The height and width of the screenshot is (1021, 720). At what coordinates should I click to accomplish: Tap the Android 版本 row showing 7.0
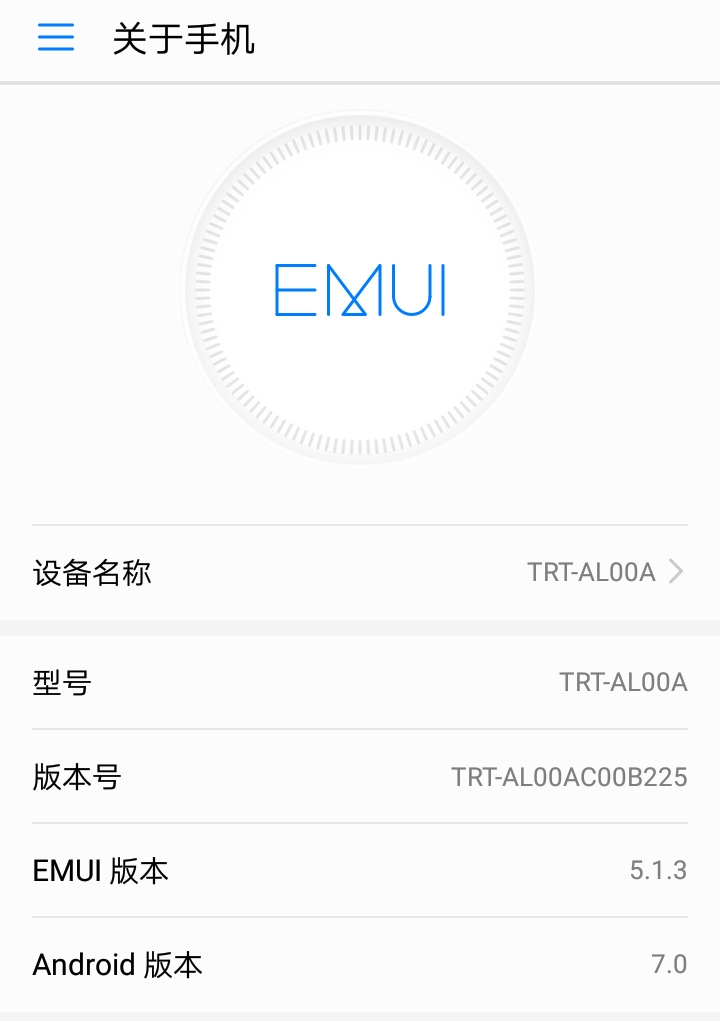coord(360,964)
